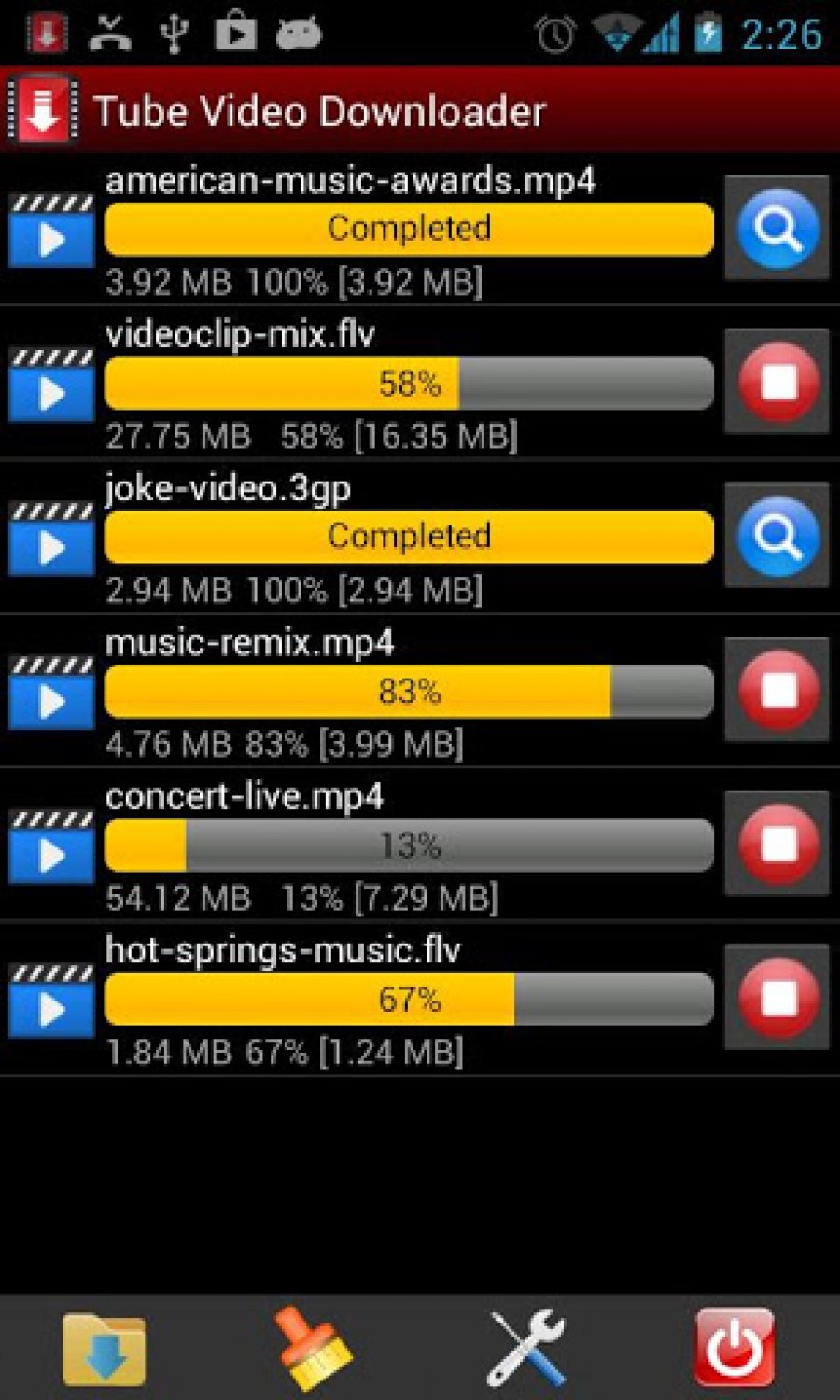Open magnifier for american-music-awards.mp4

pos(777,229)
